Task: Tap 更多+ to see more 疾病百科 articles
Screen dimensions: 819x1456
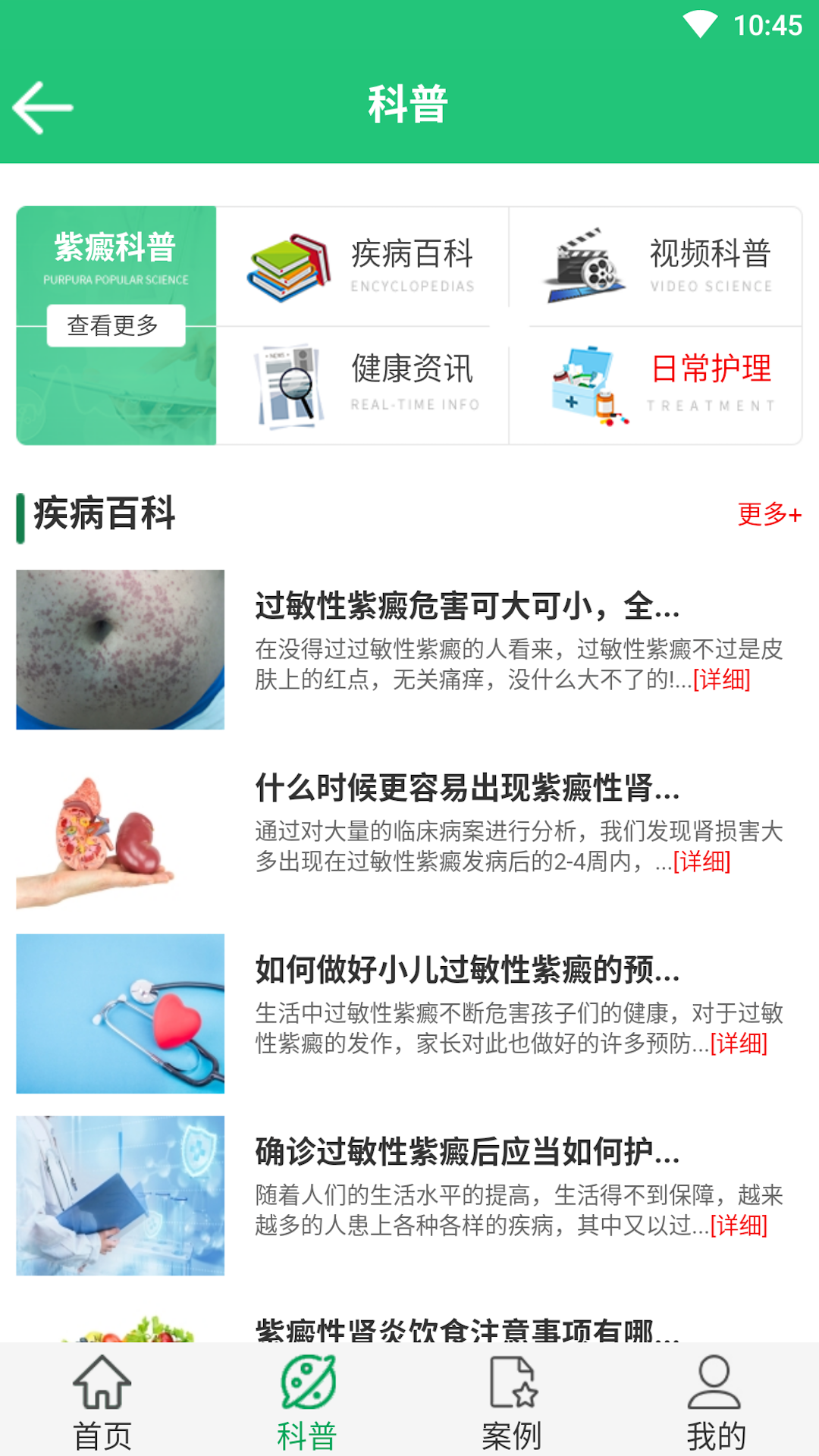Action: point(767,516)
